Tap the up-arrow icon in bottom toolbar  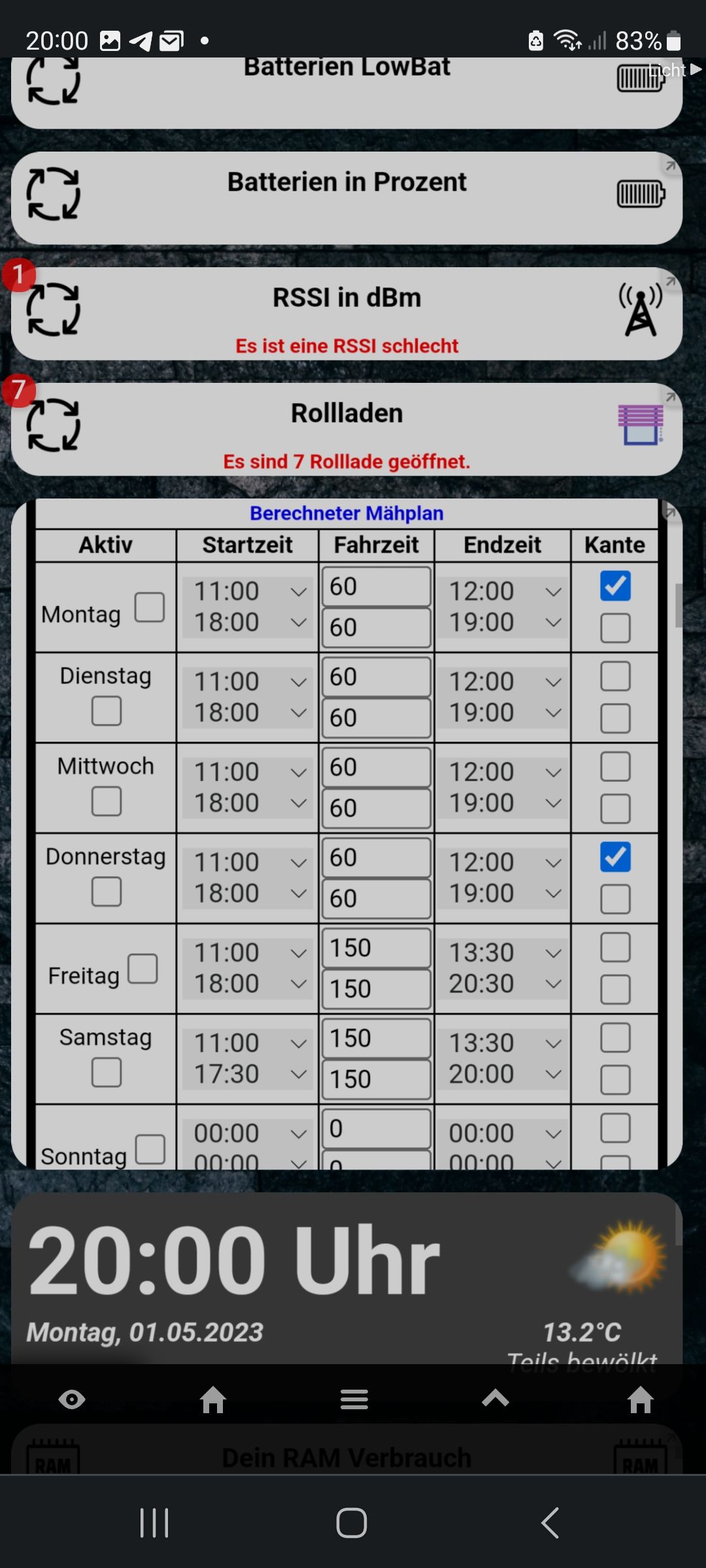[x=495, y=1398]
